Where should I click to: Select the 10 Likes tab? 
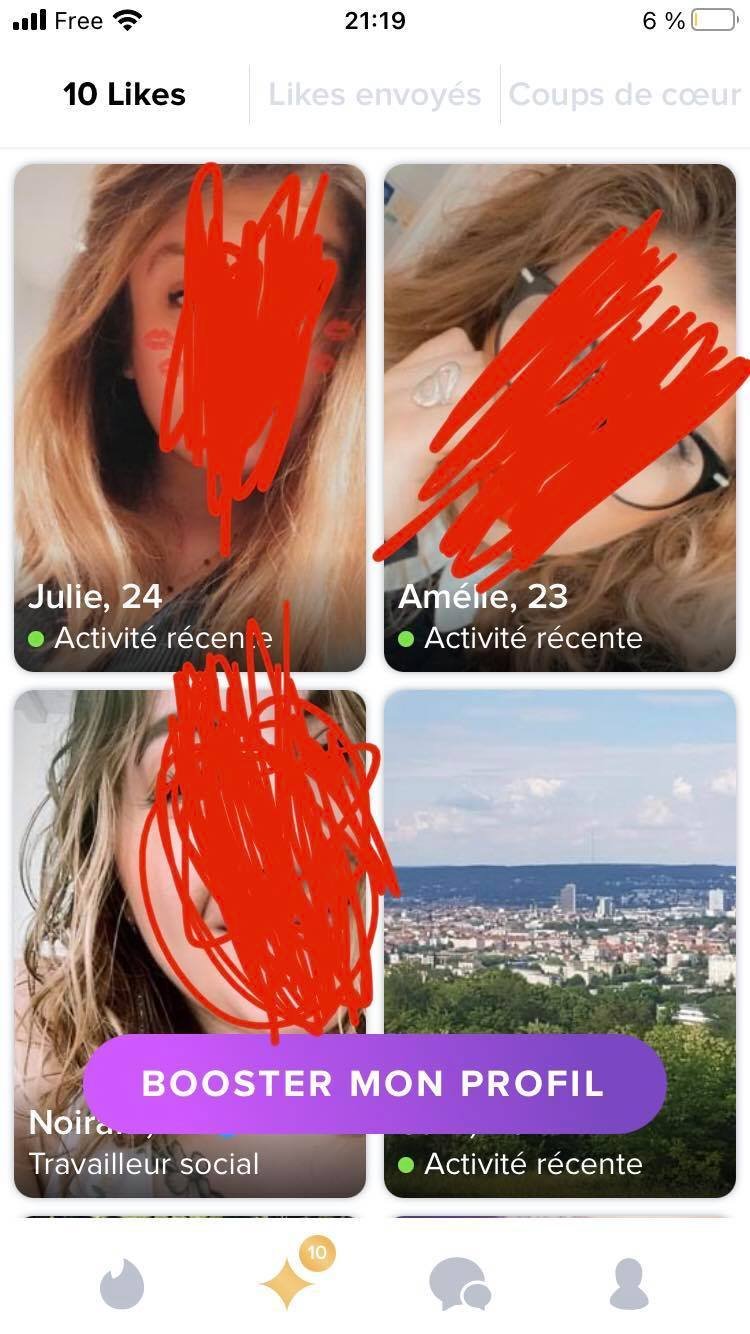pos(124,95)
